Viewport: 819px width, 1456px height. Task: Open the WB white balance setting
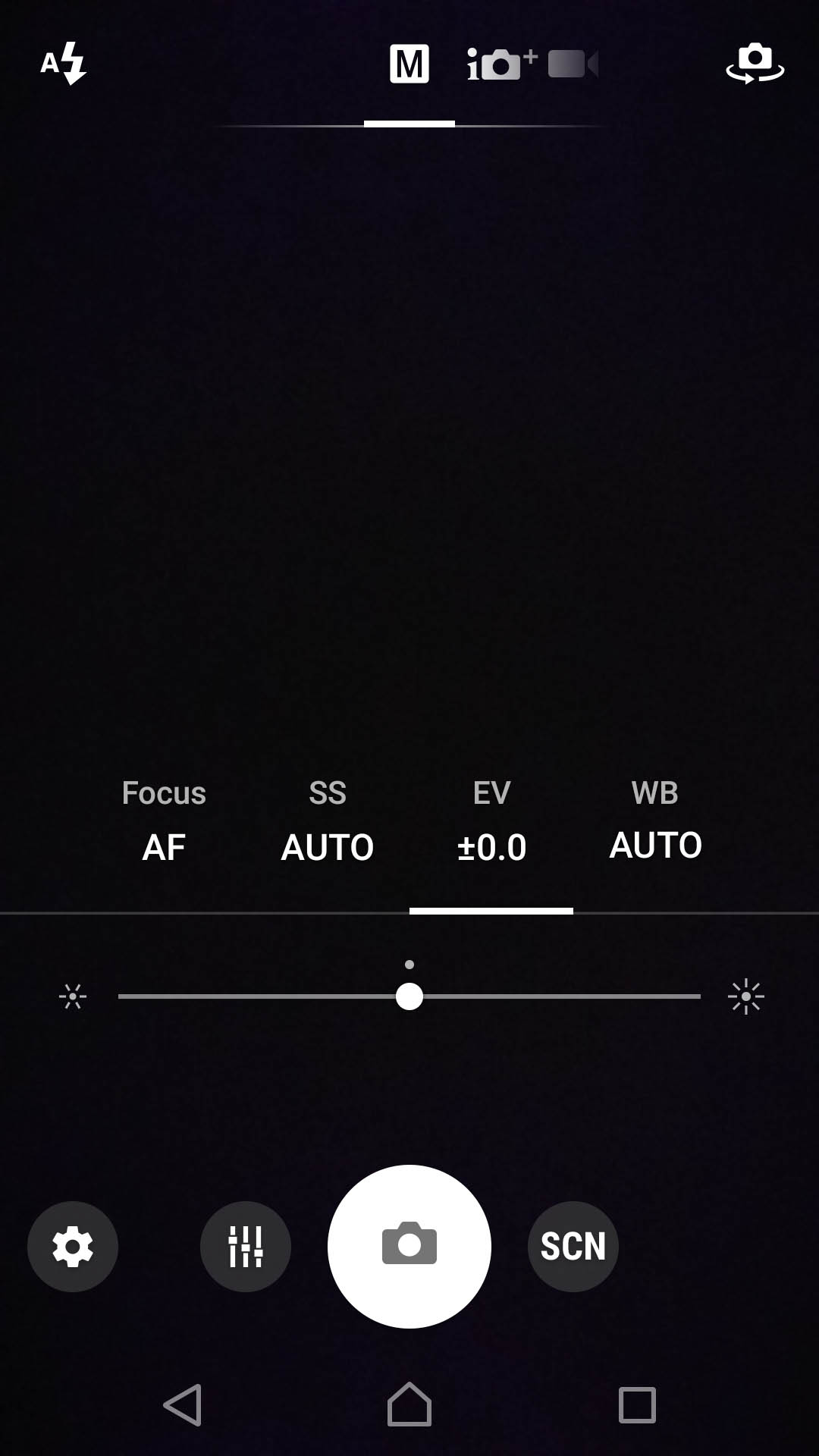[655, 820]
